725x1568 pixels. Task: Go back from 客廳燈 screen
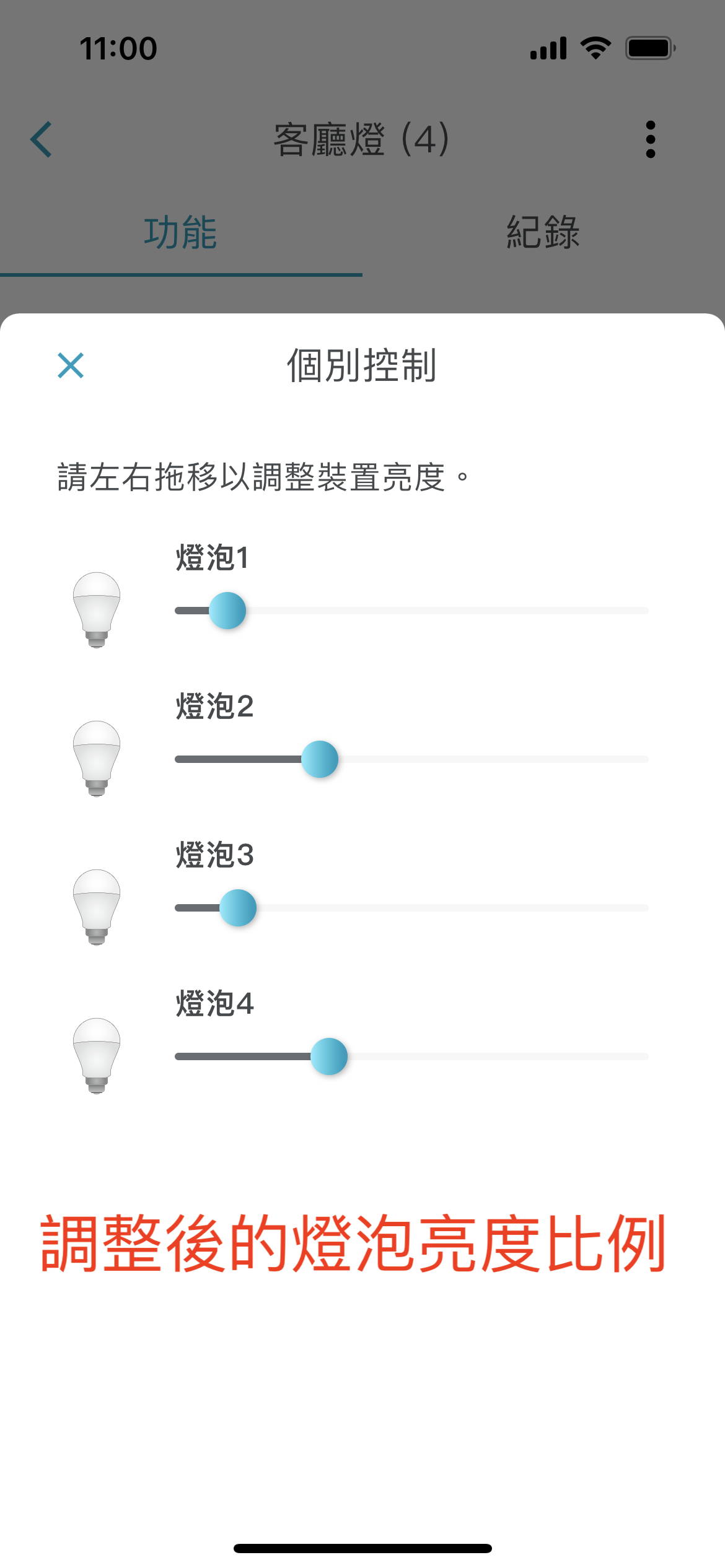(x=41, y=139)
